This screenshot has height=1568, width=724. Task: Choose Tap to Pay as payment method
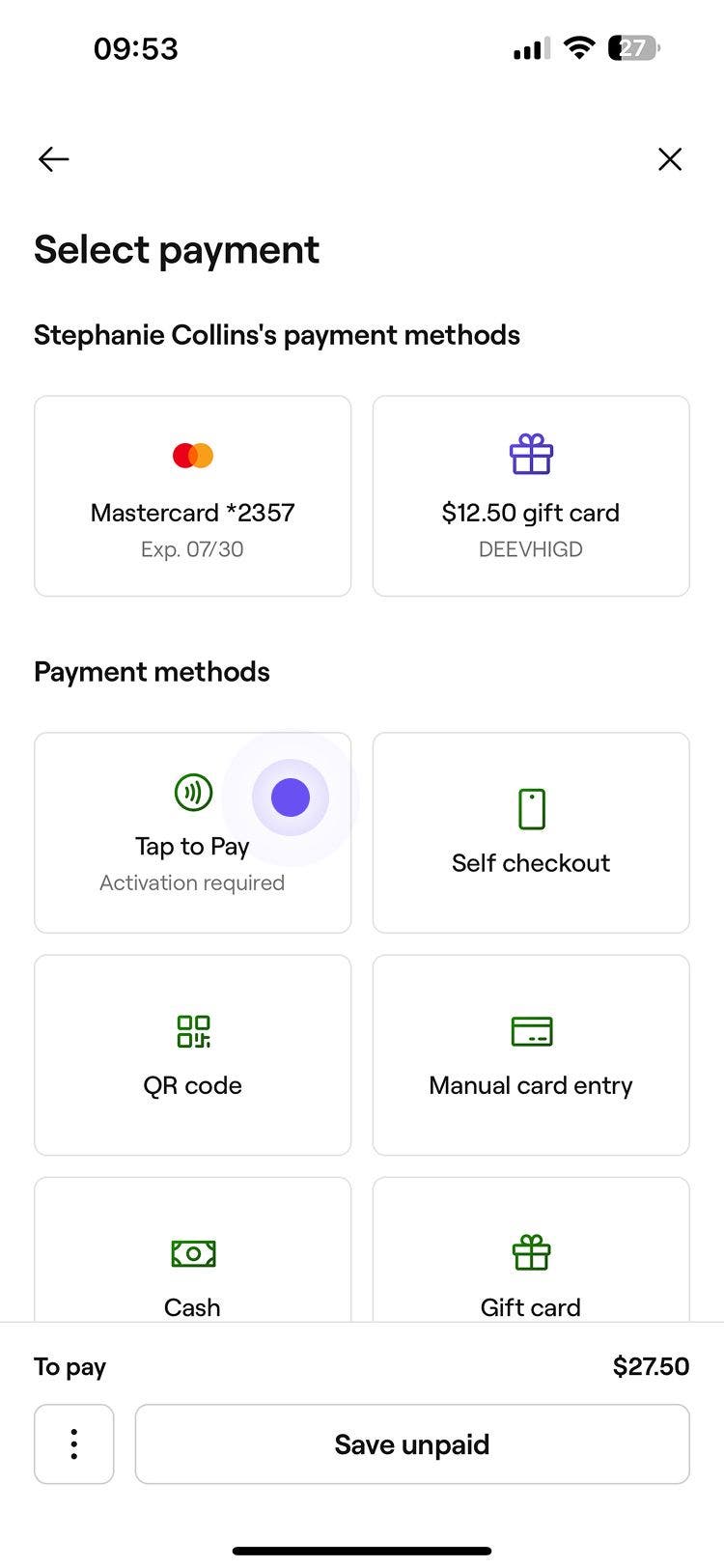point(192,832)
